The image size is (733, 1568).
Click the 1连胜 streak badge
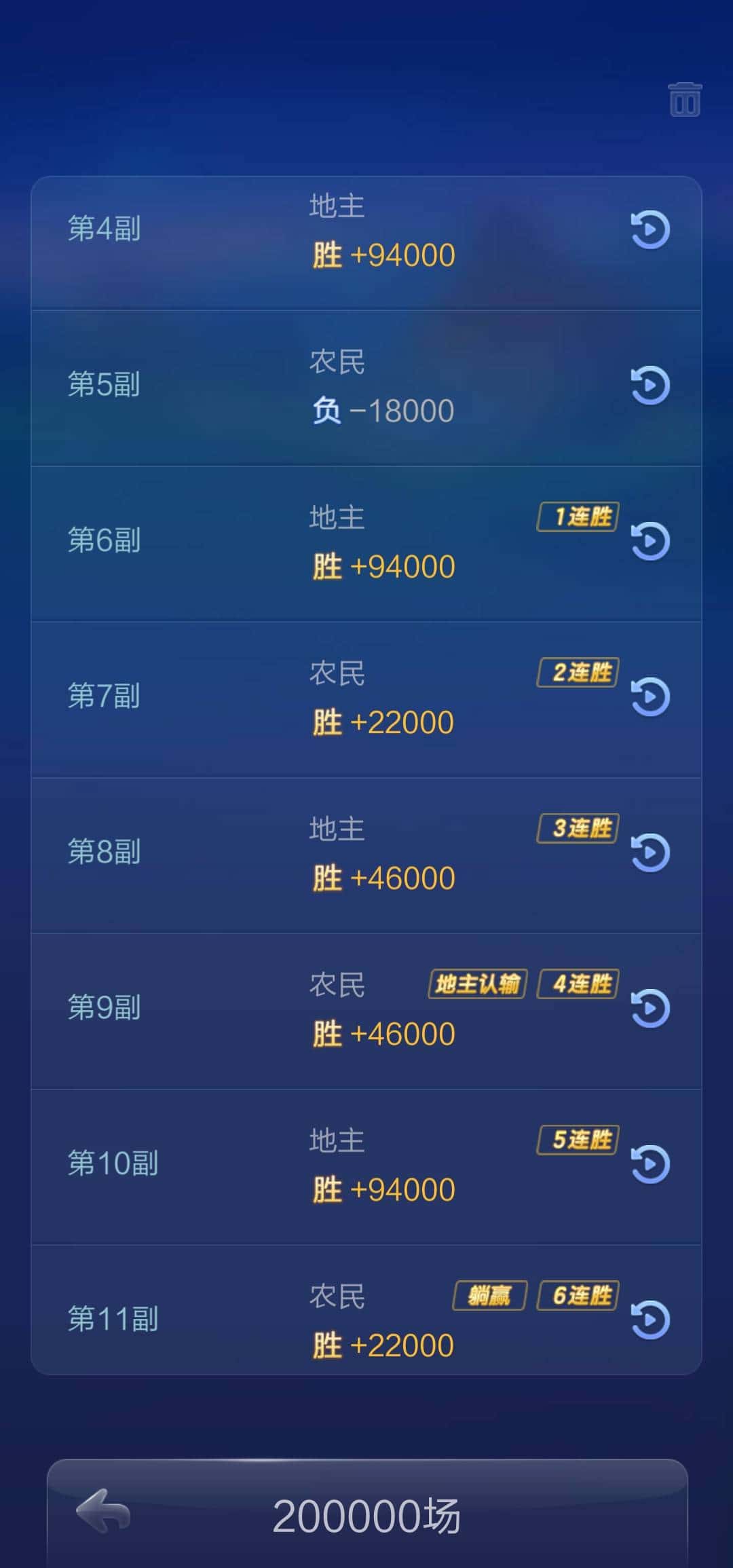coord(576,517)
